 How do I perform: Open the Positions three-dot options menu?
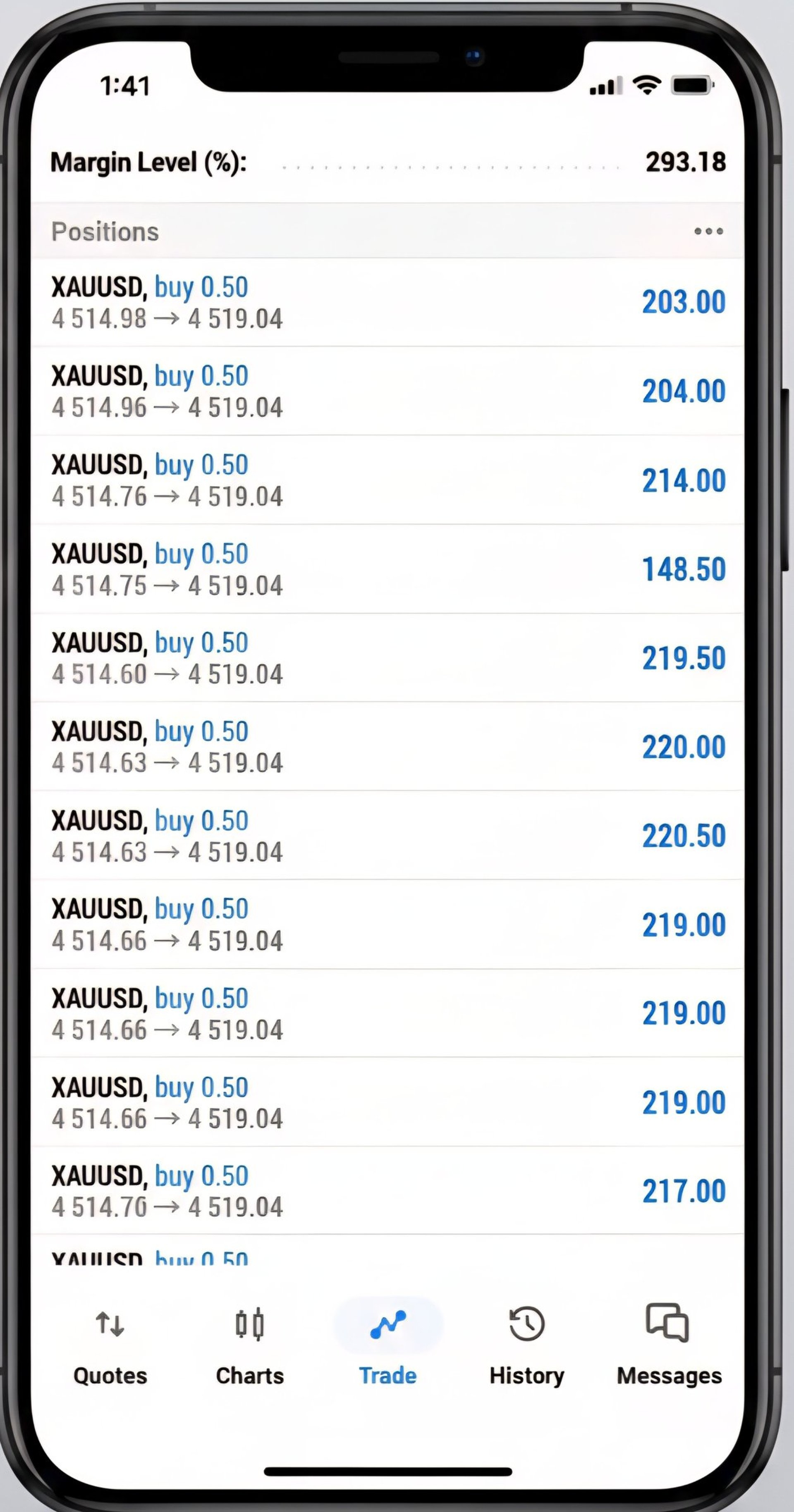pos(708,231)
